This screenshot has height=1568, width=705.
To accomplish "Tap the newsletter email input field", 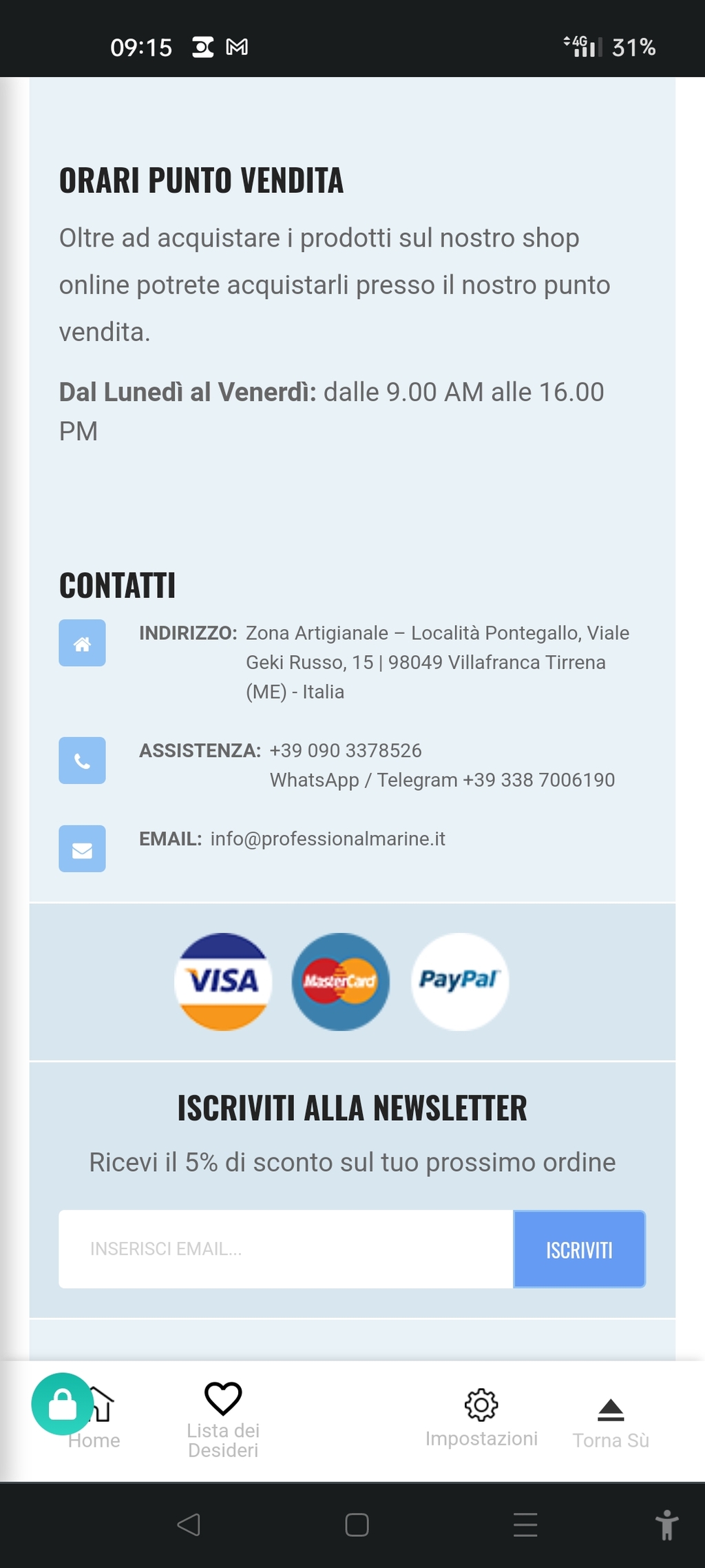I will point(286,1249).
